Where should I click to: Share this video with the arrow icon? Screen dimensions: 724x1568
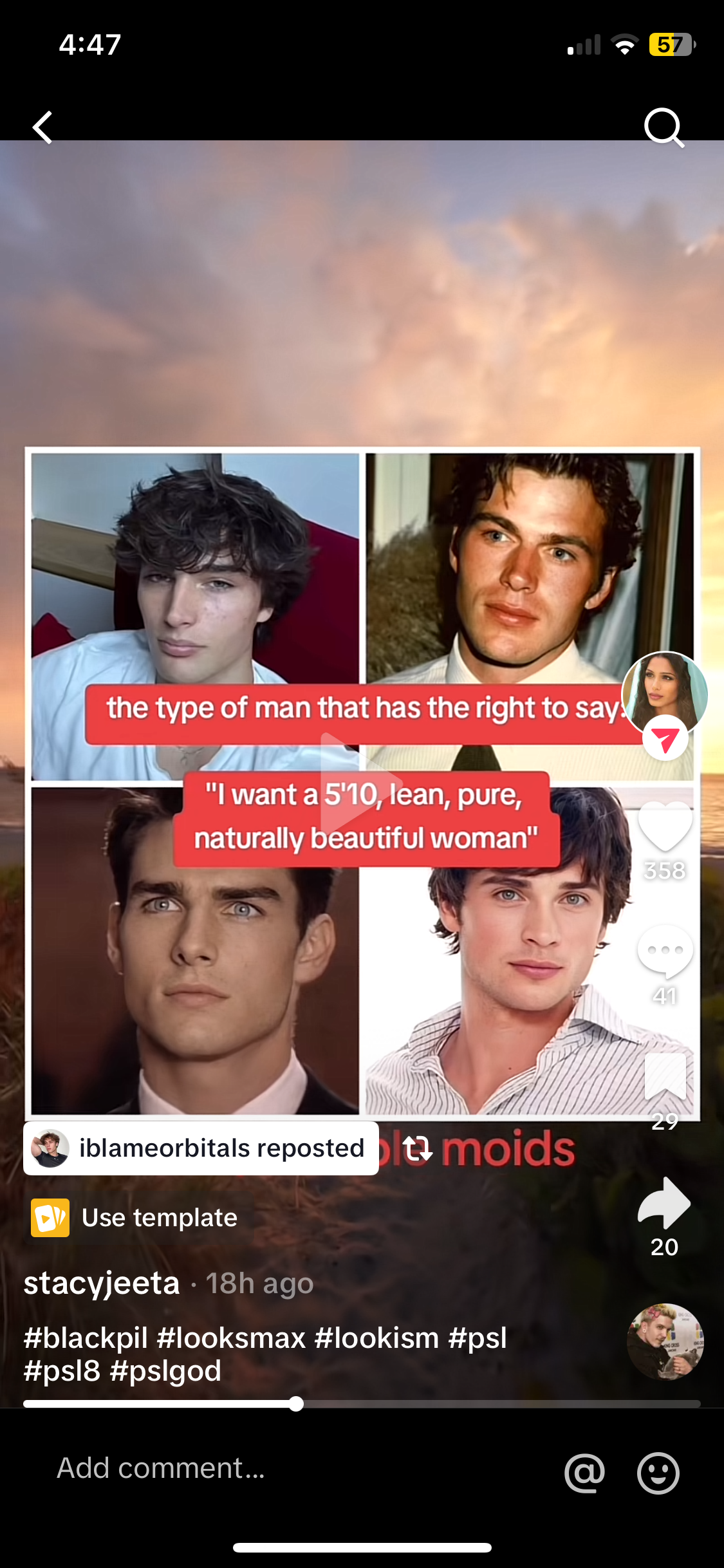[x=664, y=1203]
